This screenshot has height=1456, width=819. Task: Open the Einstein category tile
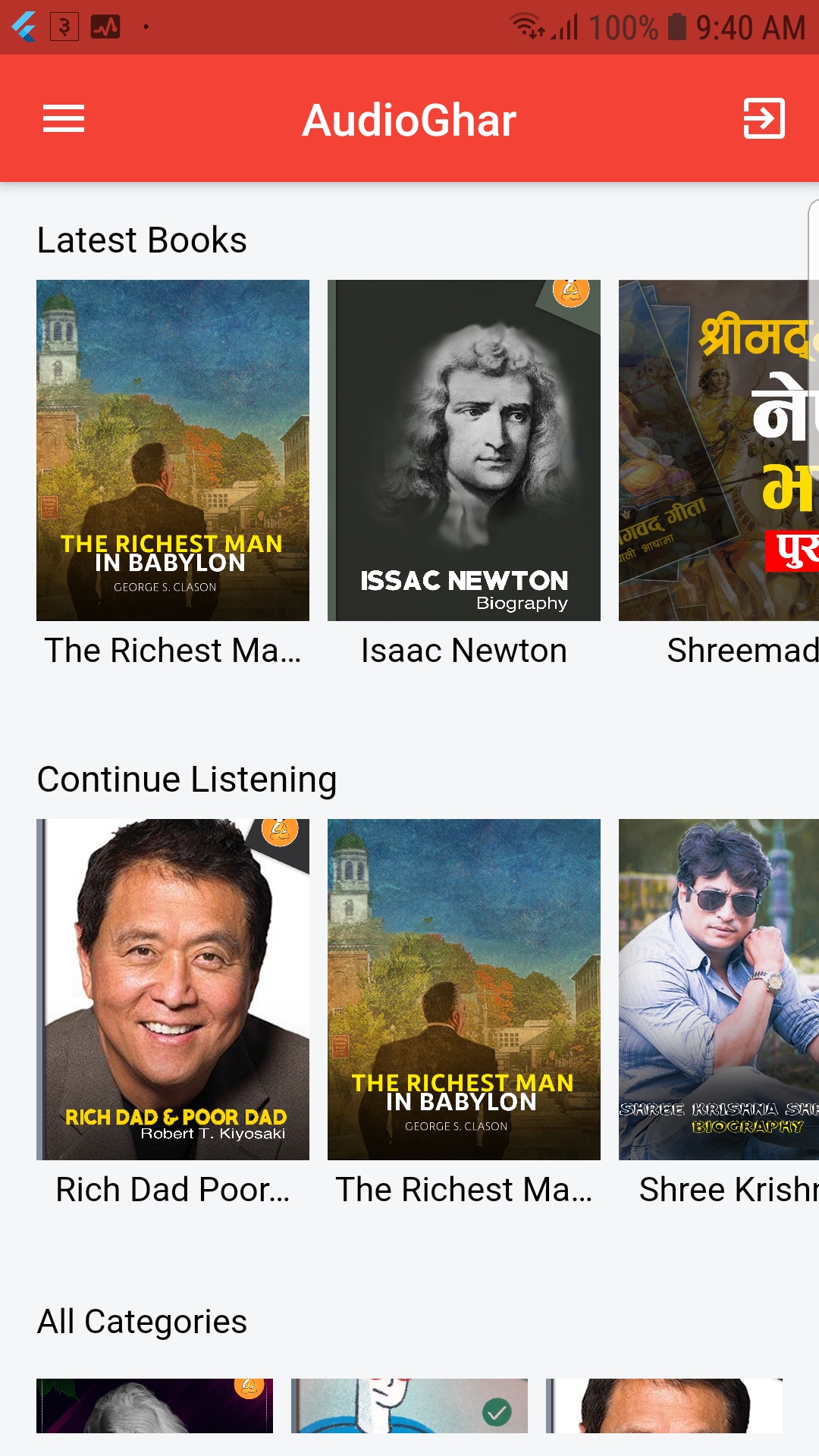[155, 1405]
